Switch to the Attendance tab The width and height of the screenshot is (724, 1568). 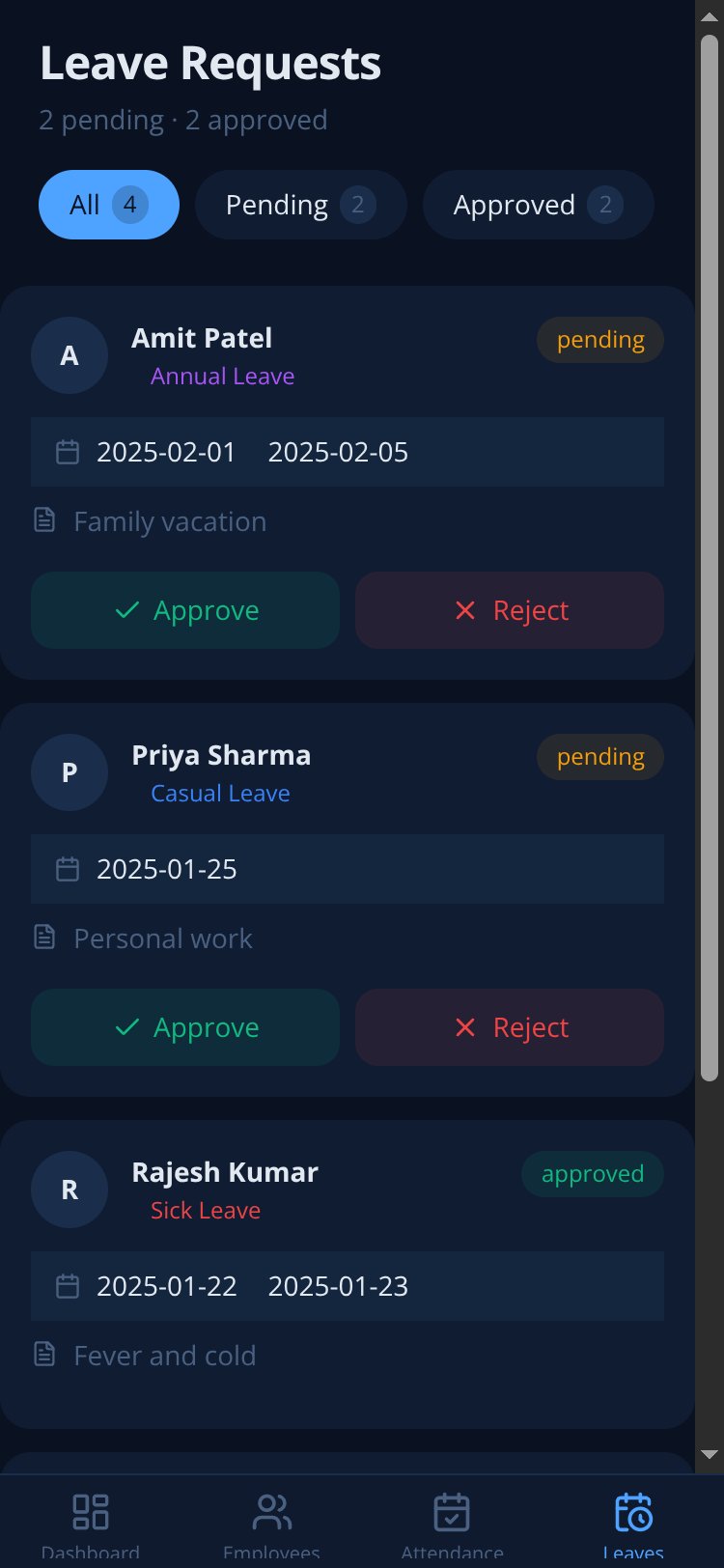coord(452,1524)
